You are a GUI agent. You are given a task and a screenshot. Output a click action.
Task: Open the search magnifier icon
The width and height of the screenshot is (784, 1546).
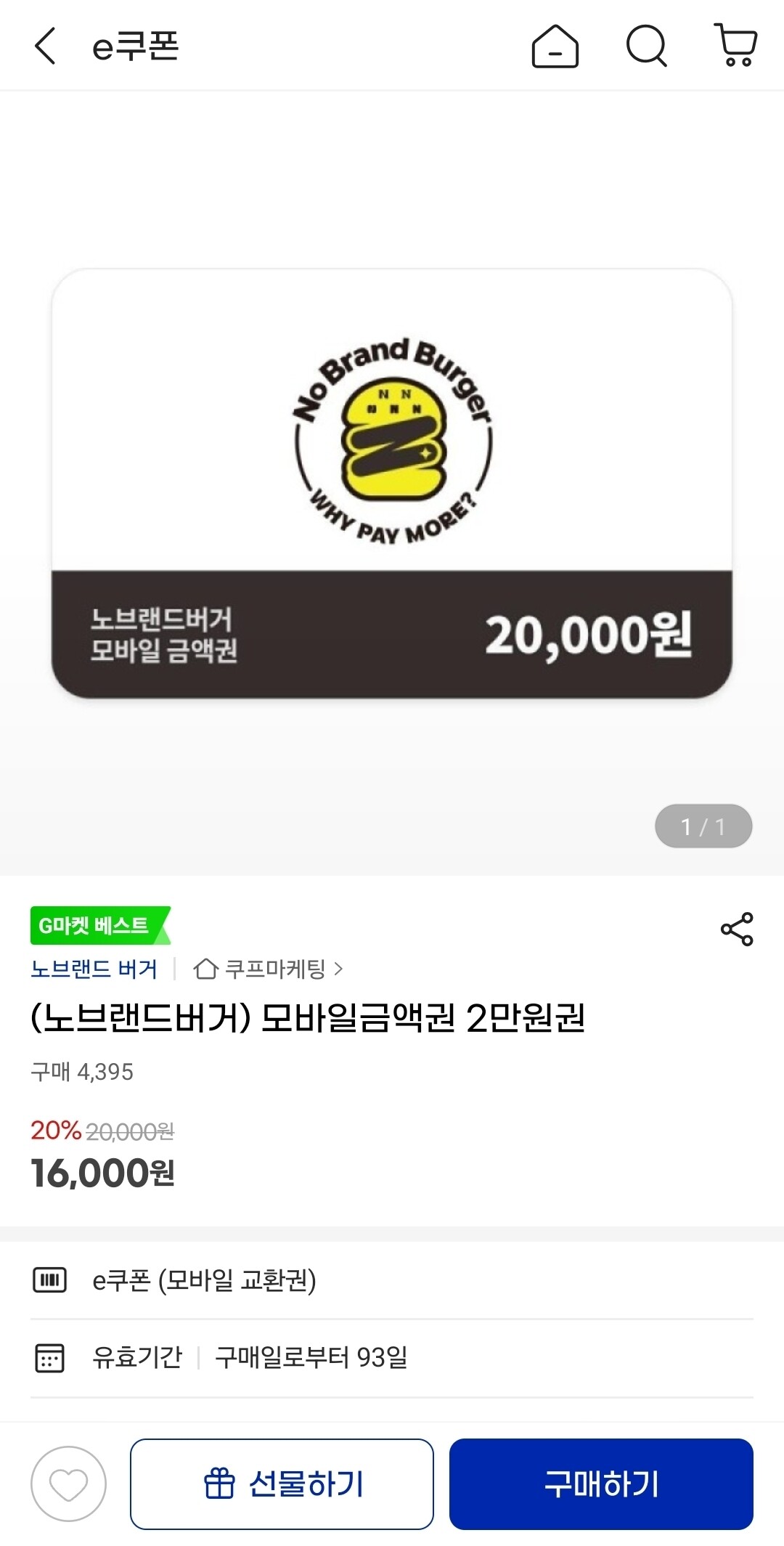click(646, 46)
